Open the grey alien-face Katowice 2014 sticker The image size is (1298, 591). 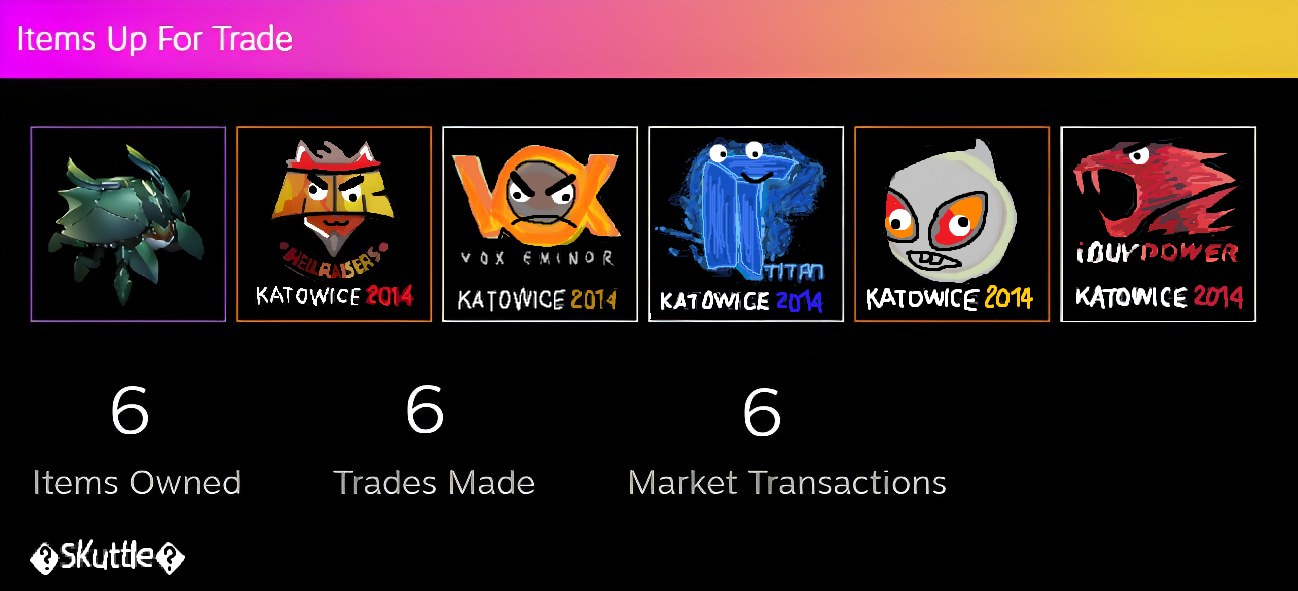coord(952,224)
